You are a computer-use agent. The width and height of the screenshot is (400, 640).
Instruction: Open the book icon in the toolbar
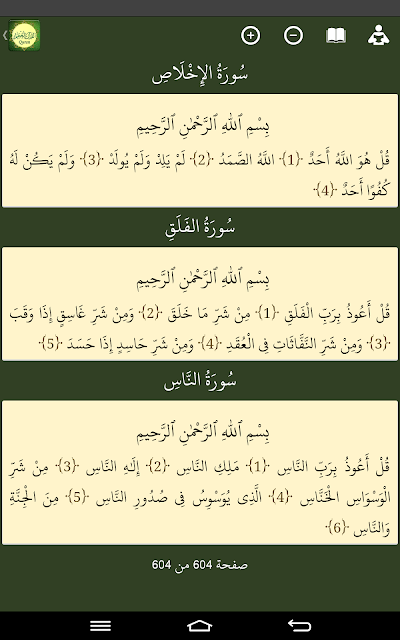(336, 36)
